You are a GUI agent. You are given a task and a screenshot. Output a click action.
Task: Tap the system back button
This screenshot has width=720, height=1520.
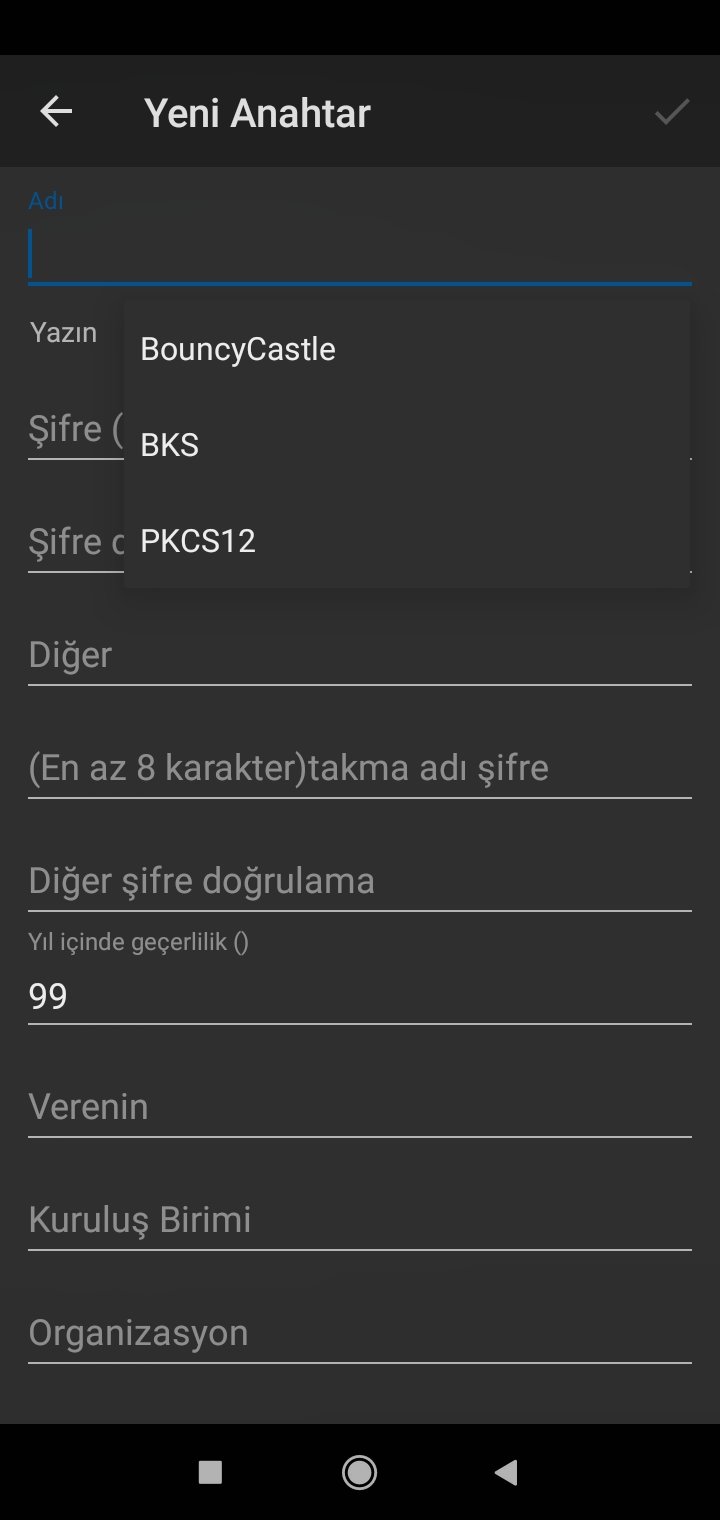[506, 1472]
